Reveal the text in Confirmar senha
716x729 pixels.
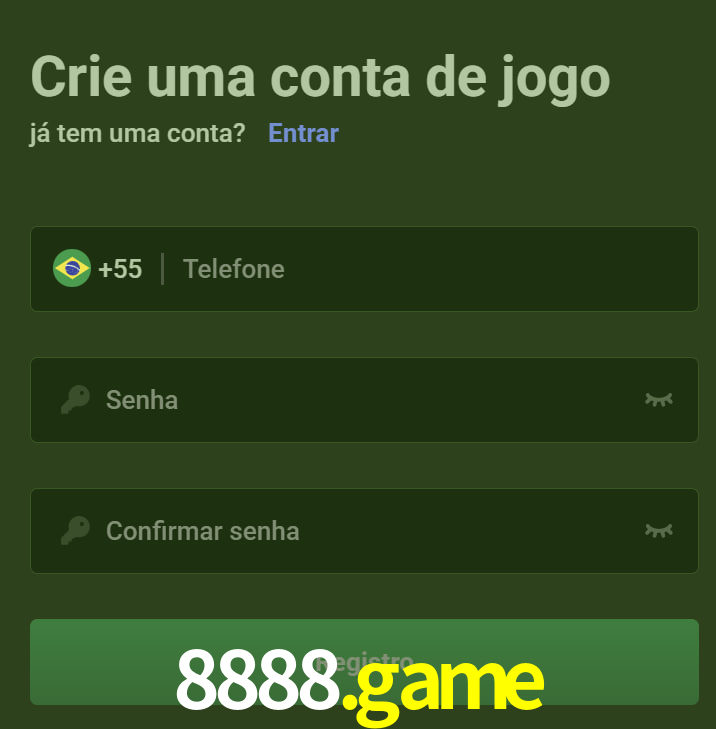pos(658,531)
